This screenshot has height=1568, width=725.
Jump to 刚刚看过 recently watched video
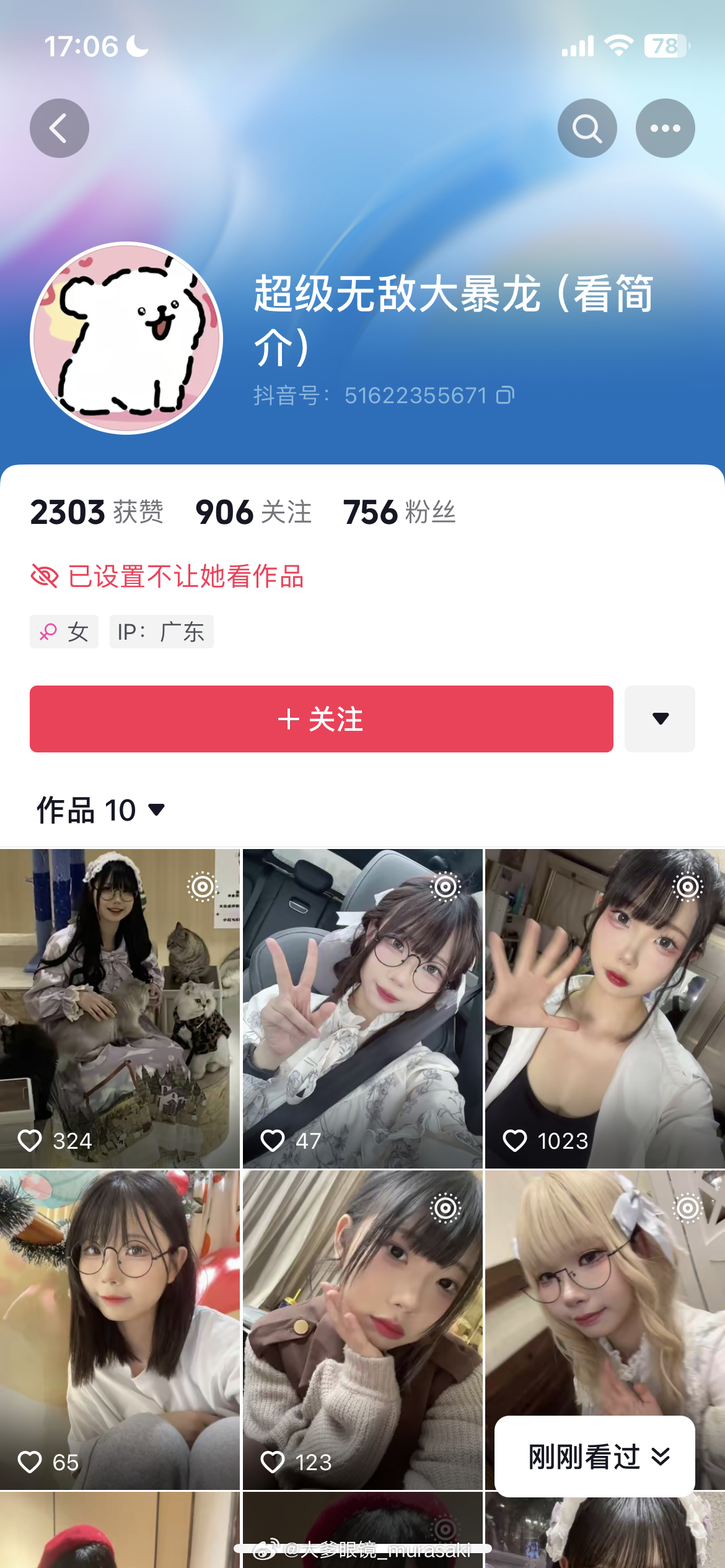click(x=595, y=1456)
